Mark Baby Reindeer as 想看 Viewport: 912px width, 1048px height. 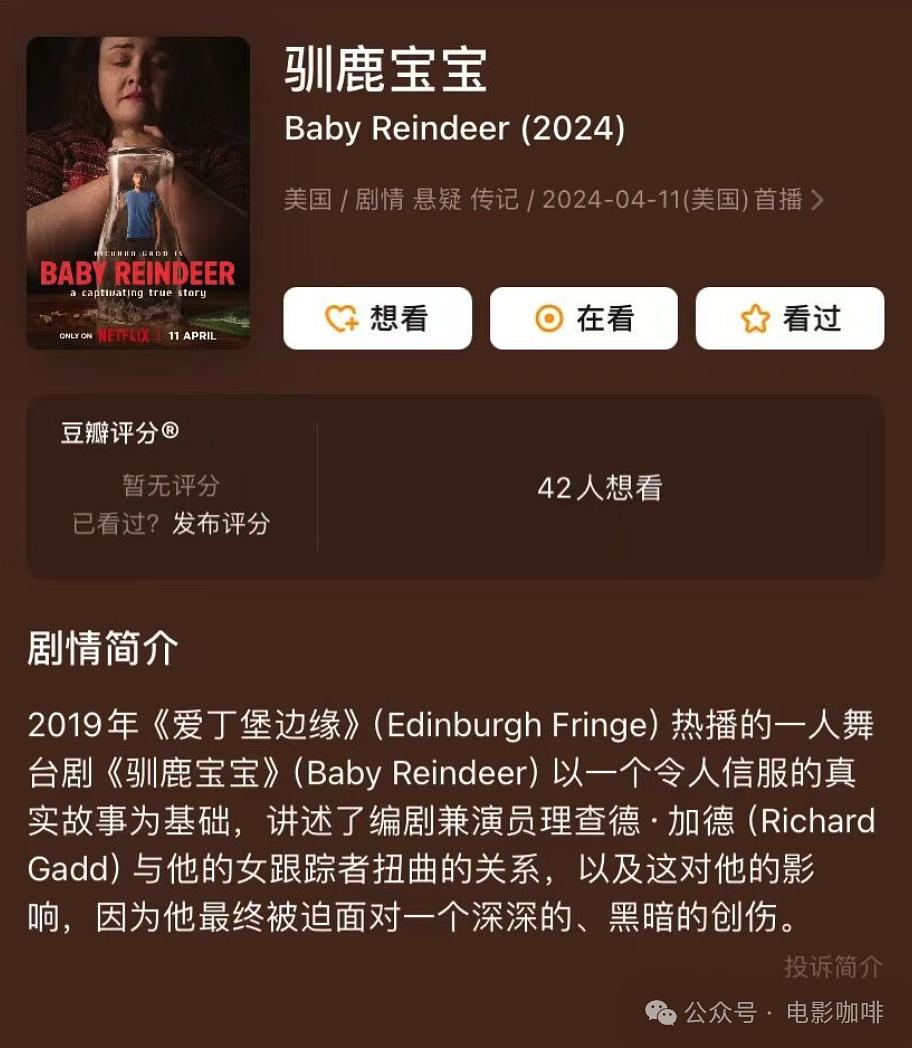tap(377, 319)
